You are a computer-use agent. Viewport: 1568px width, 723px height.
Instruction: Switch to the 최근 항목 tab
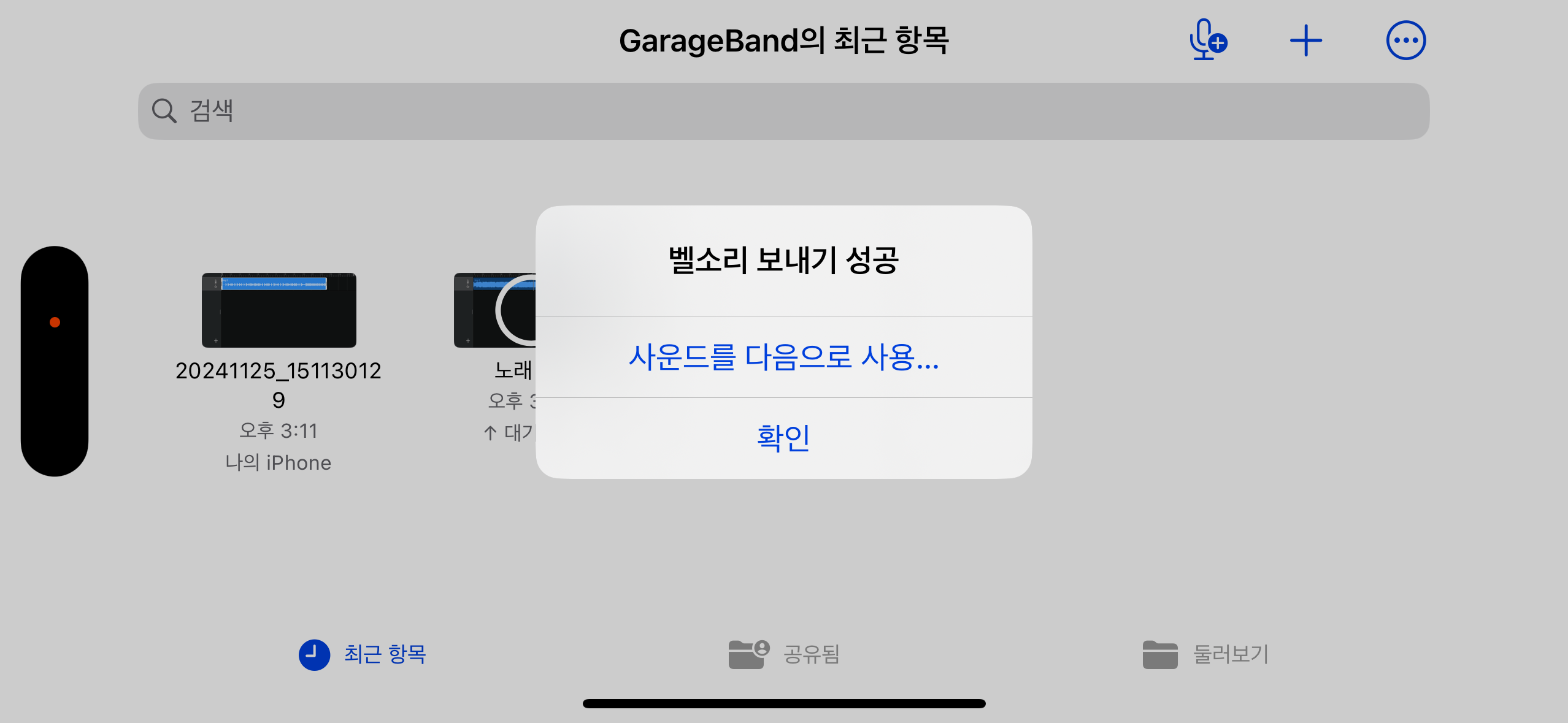[363, 654]
